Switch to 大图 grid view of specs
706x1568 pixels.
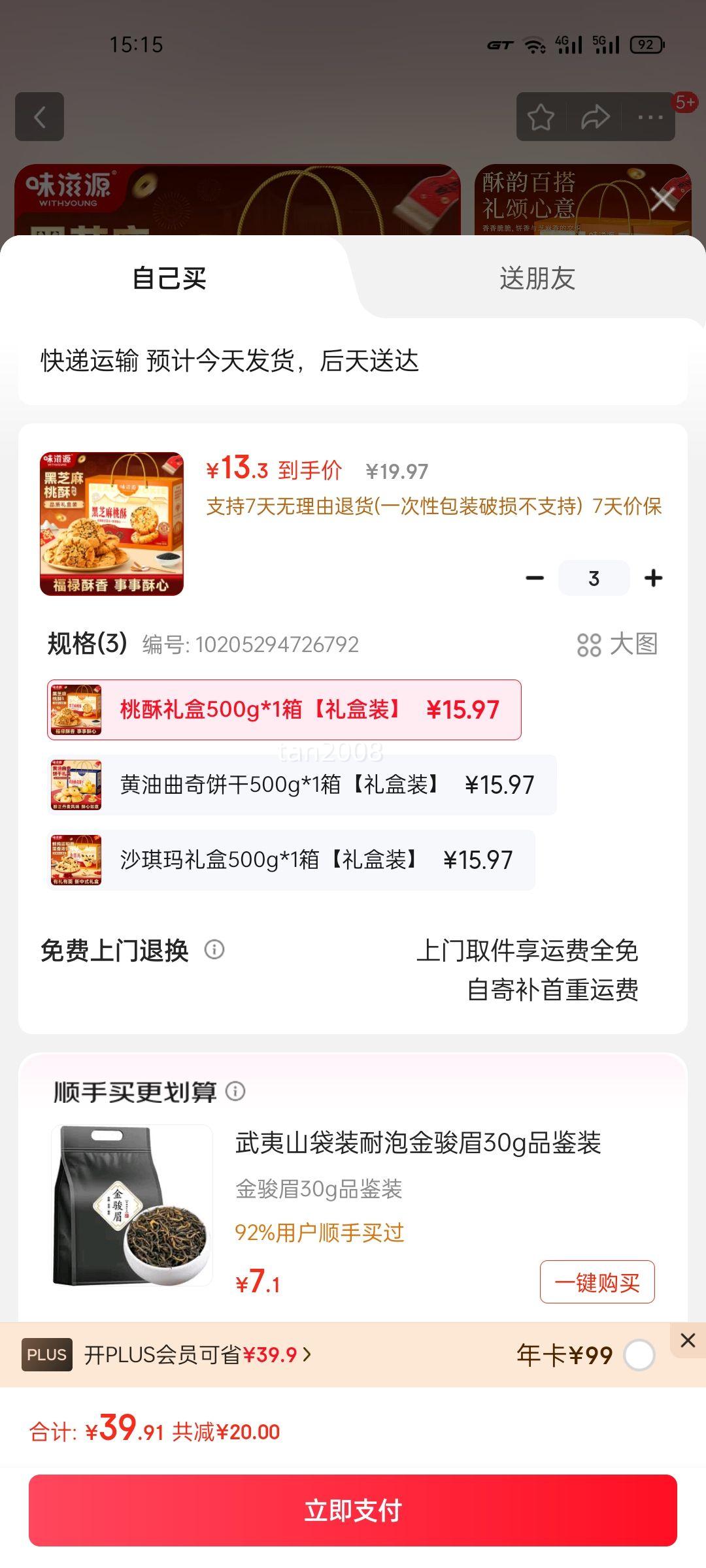point(622,644)
